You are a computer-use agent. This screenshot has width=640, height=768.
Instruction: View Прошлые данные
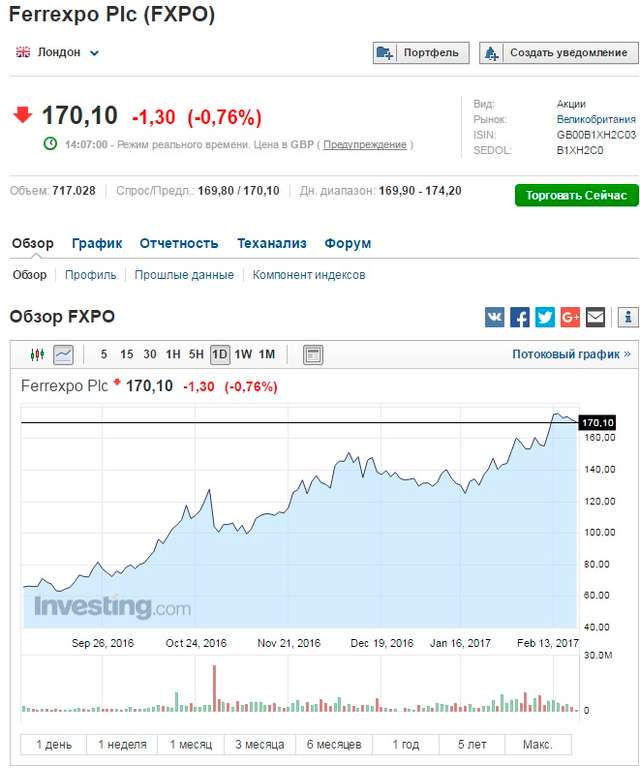coord(184,275)
